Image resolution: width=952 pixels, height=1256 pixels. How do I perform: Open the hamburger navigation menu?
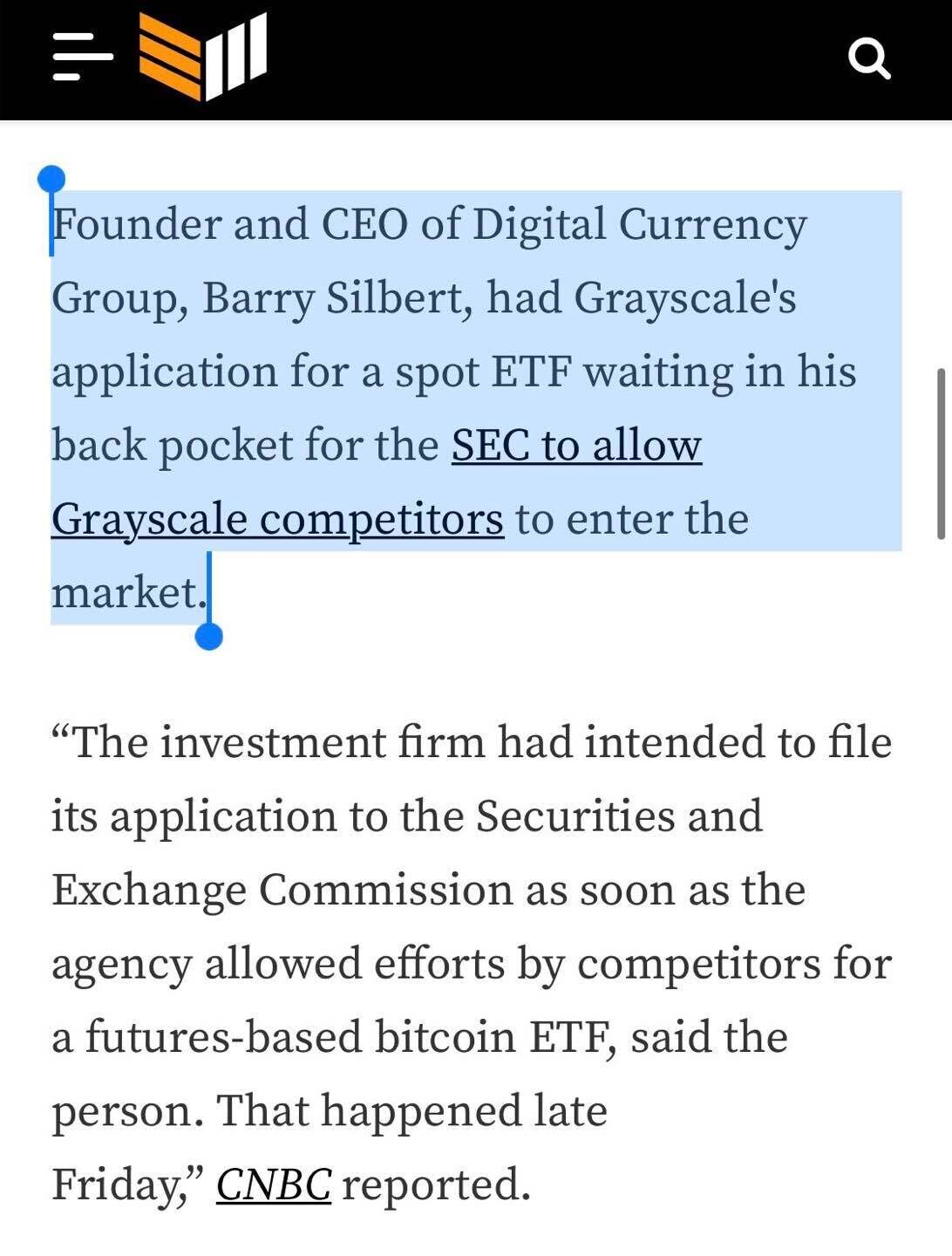pyautogui.click(x=83, y=58)
